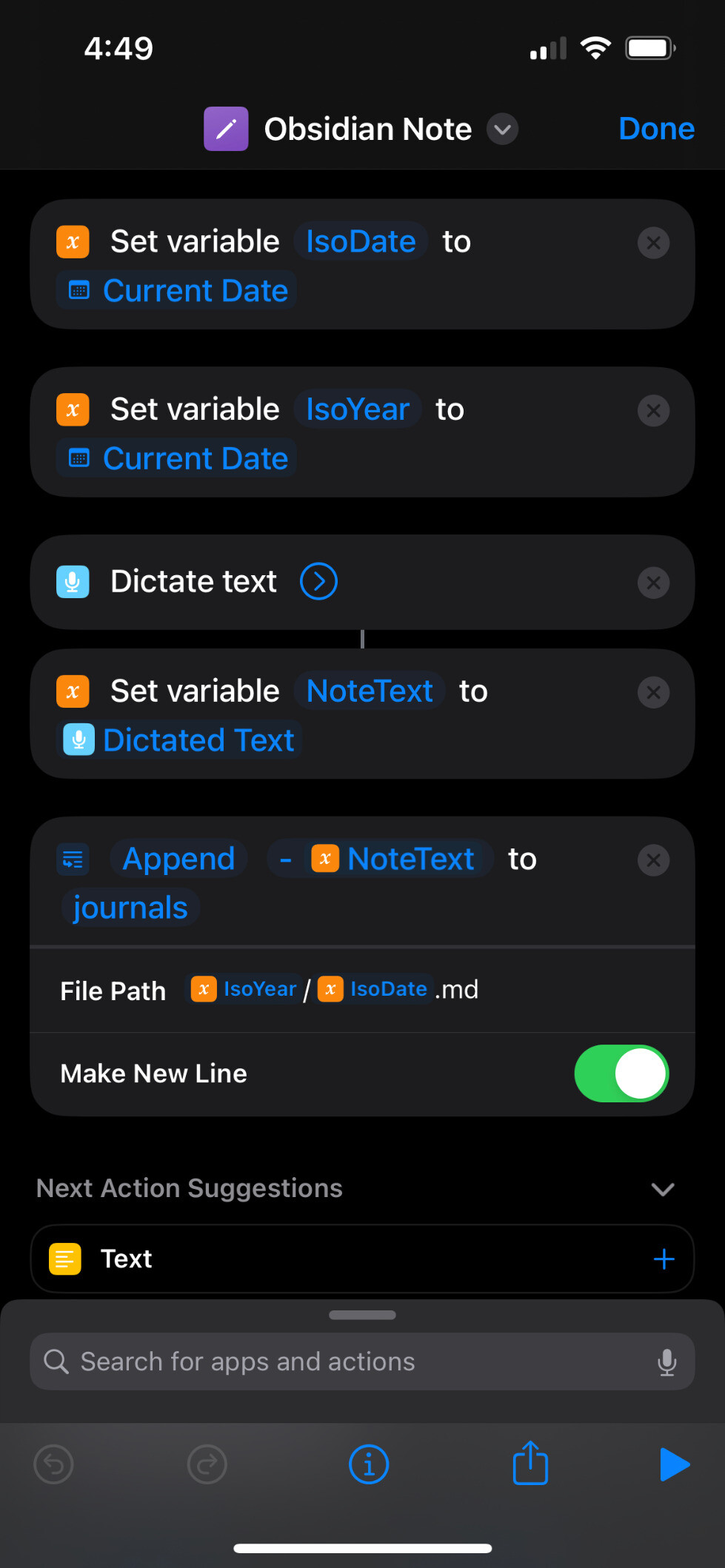Remove the Set variable IsoDate action
725x1568 pixels.
click(x=653, y=243)
